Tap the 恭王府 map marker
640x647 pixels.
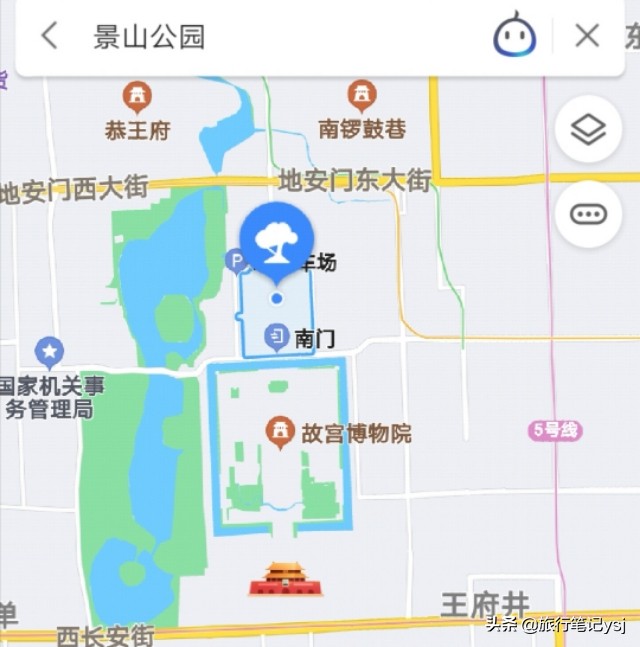click(137, 98)
